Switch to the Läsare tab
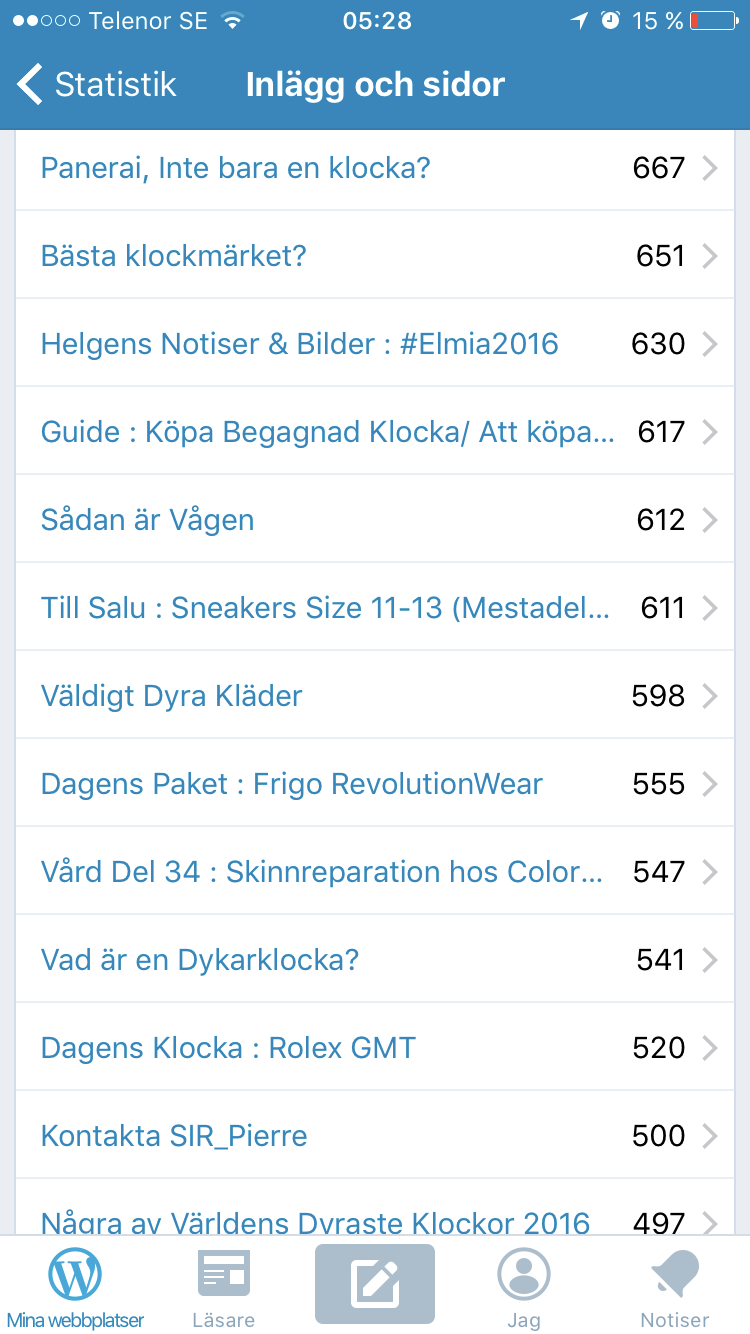 224,1286
